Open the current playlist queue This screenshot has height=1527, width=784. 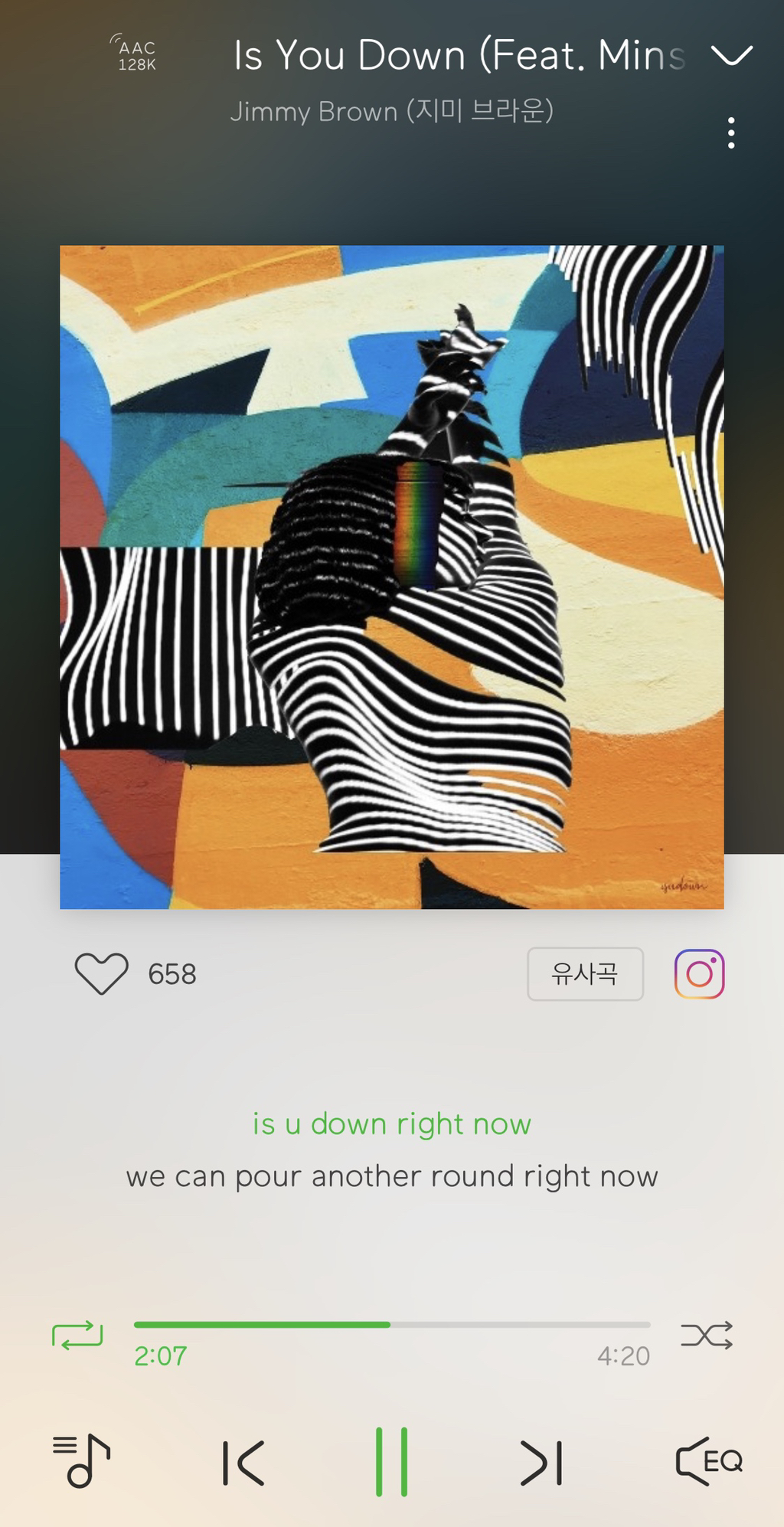coord(82,1461)
